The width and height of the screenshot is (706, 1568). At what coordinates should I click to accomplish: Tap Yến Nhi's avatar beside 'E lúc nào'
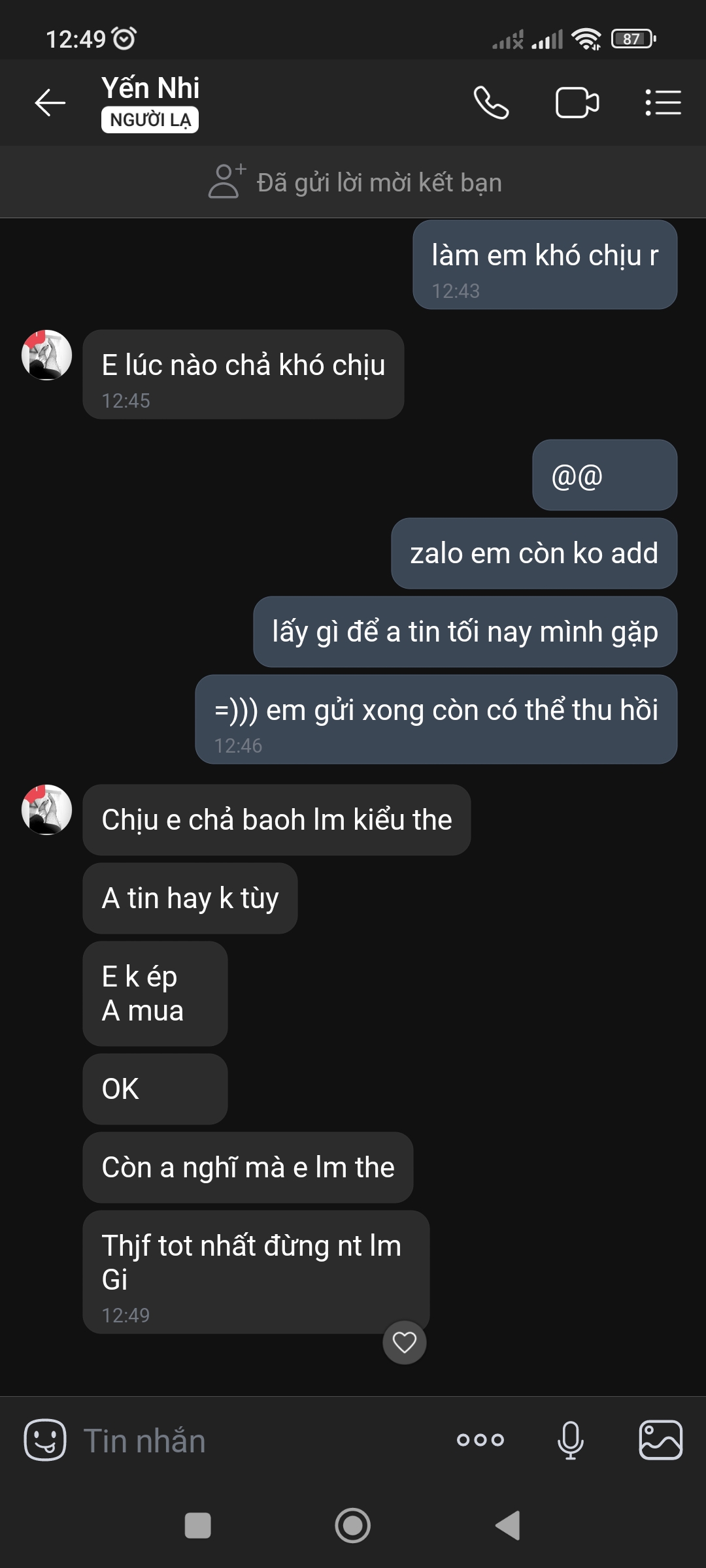[x=46, y=355]
